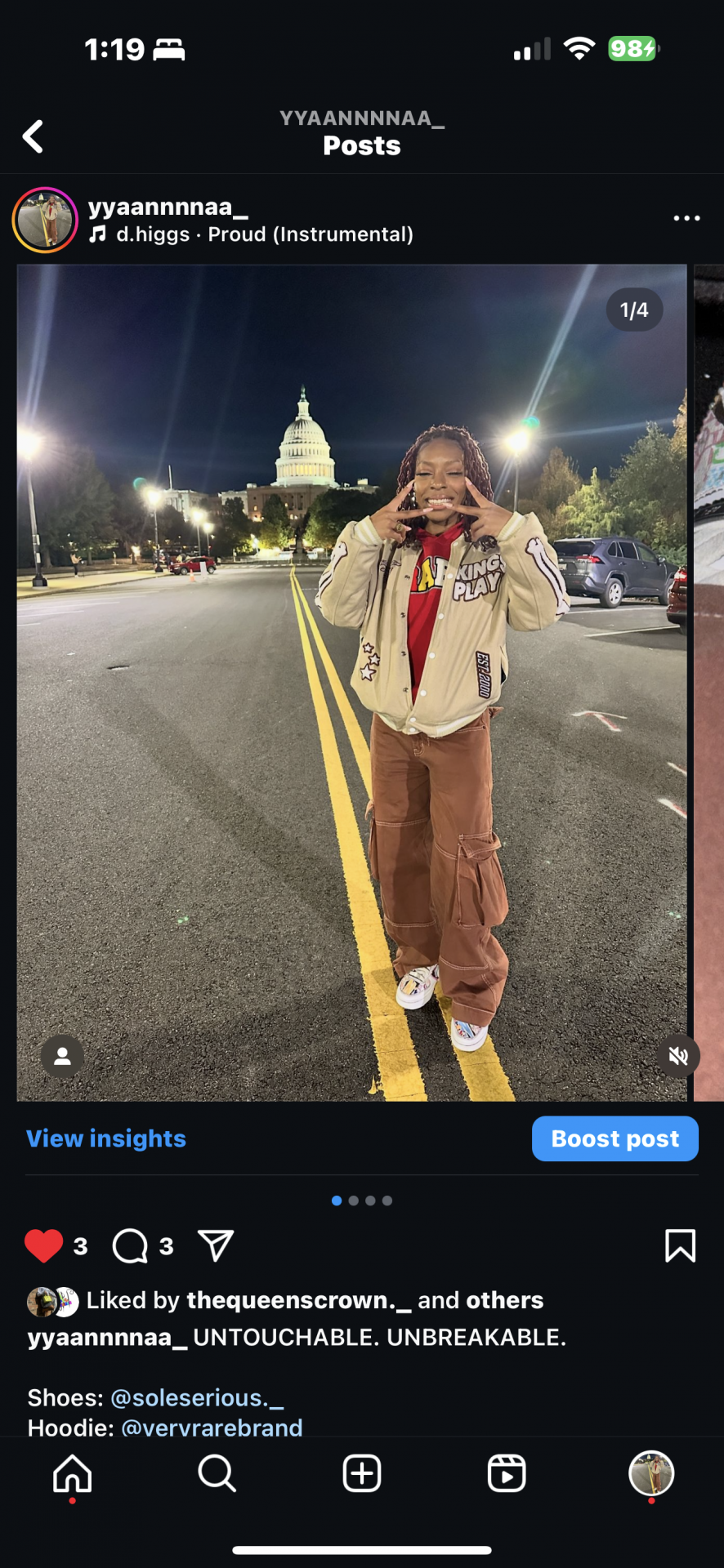The width and height of the screenshot is (724, 1568).
Task: Open the @soleserious._ mention
Action: tap(197, 1398)
